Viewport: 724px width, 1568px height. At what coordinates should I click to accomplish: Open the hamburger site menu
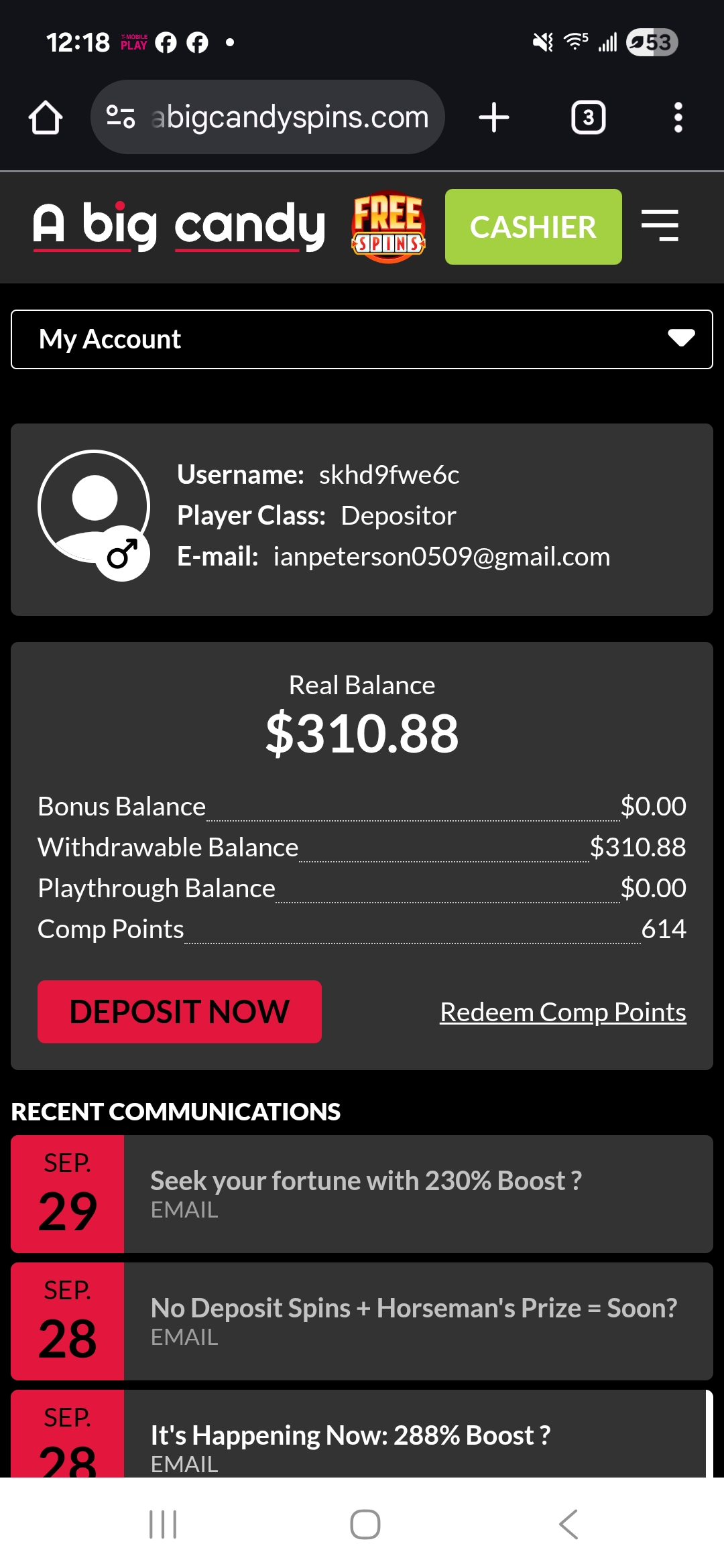click(x=660, y=226)
